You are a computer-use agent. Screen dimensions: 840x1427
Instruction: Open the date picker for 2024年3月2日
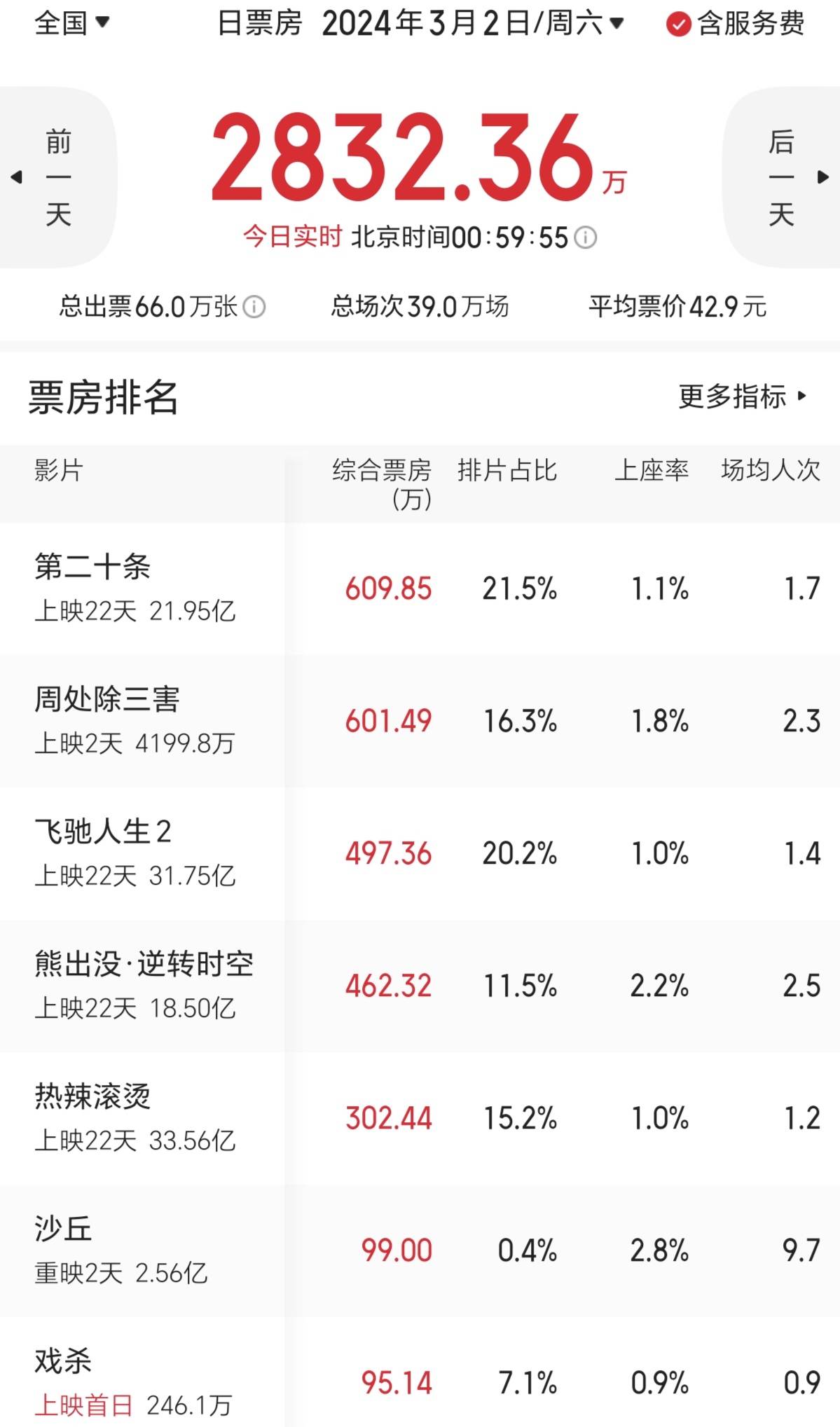(x=473, y=23)
